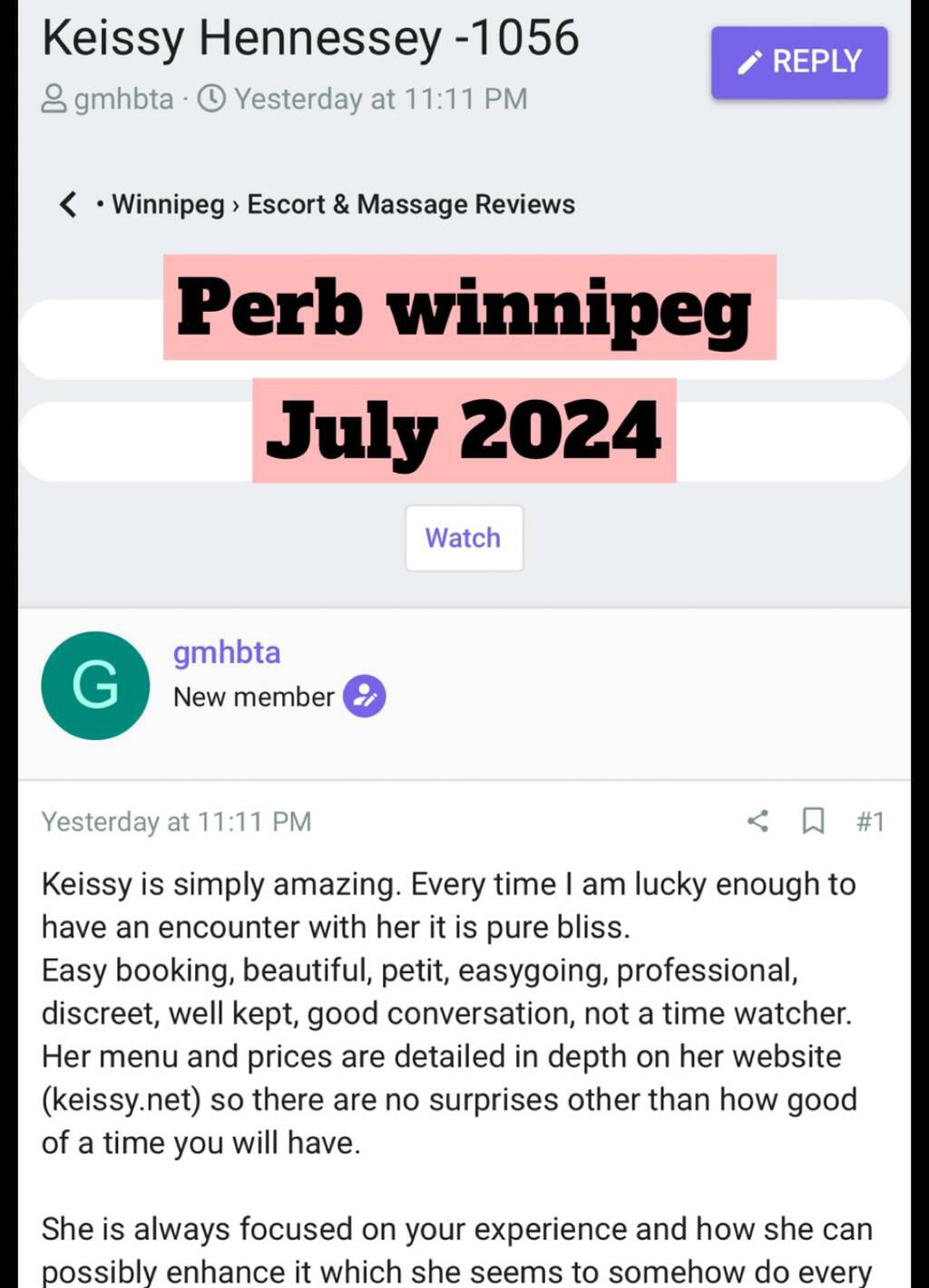Open gmhbta's profile from the post header
The width and height of the screenshot is (929, 1288).
click(227, 652)
